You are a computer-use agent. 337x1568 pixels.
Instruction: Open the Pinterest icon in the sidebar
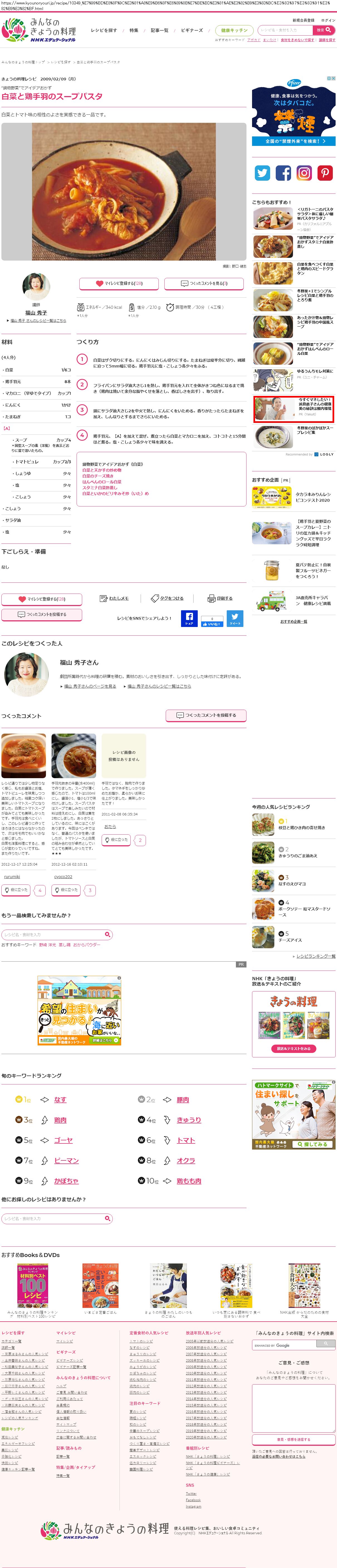(325, 173)
